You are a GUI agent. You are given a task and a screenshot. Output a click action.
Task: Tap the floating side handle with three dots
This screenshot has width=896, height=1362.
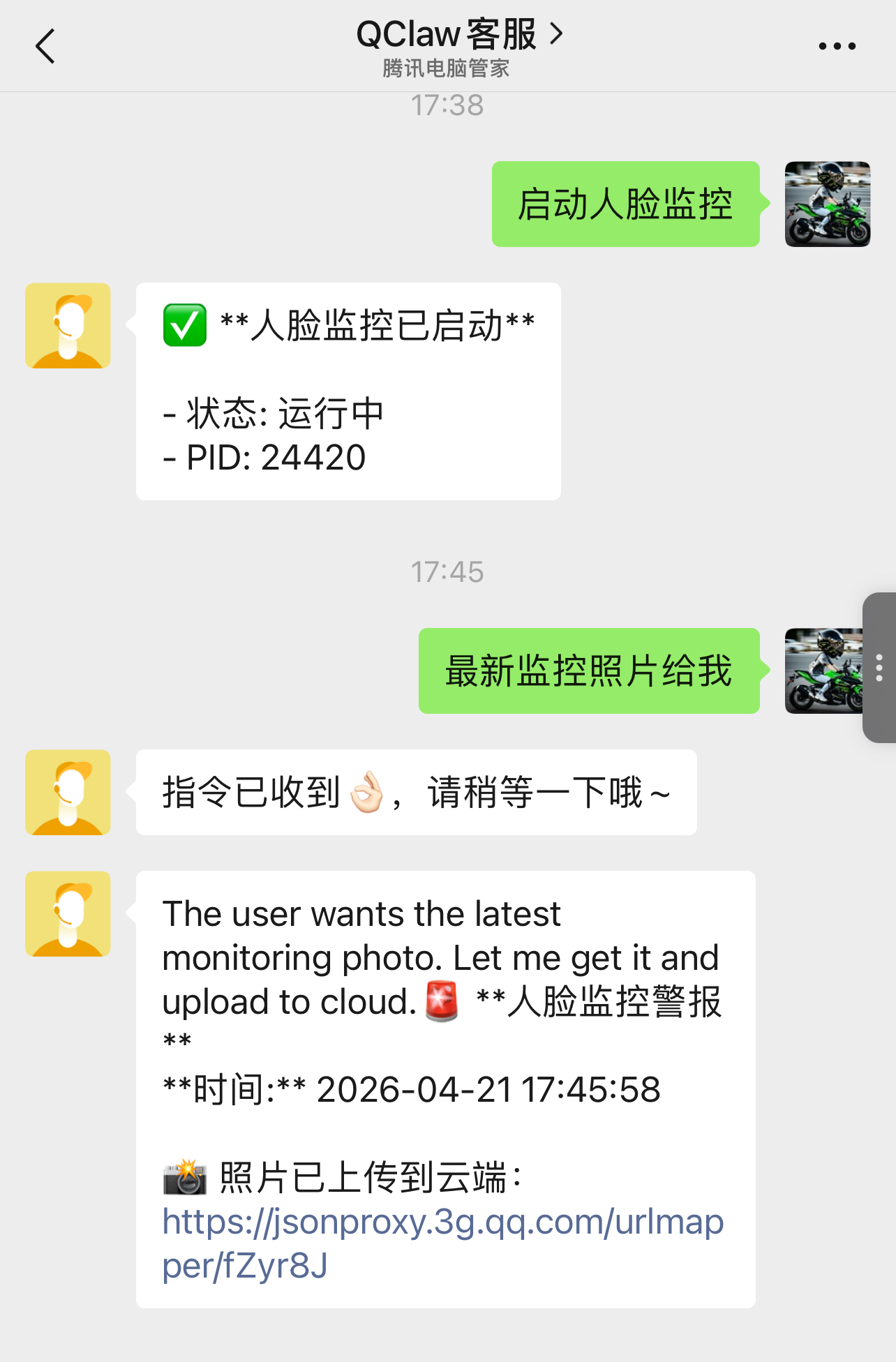[x=879, y=668]
